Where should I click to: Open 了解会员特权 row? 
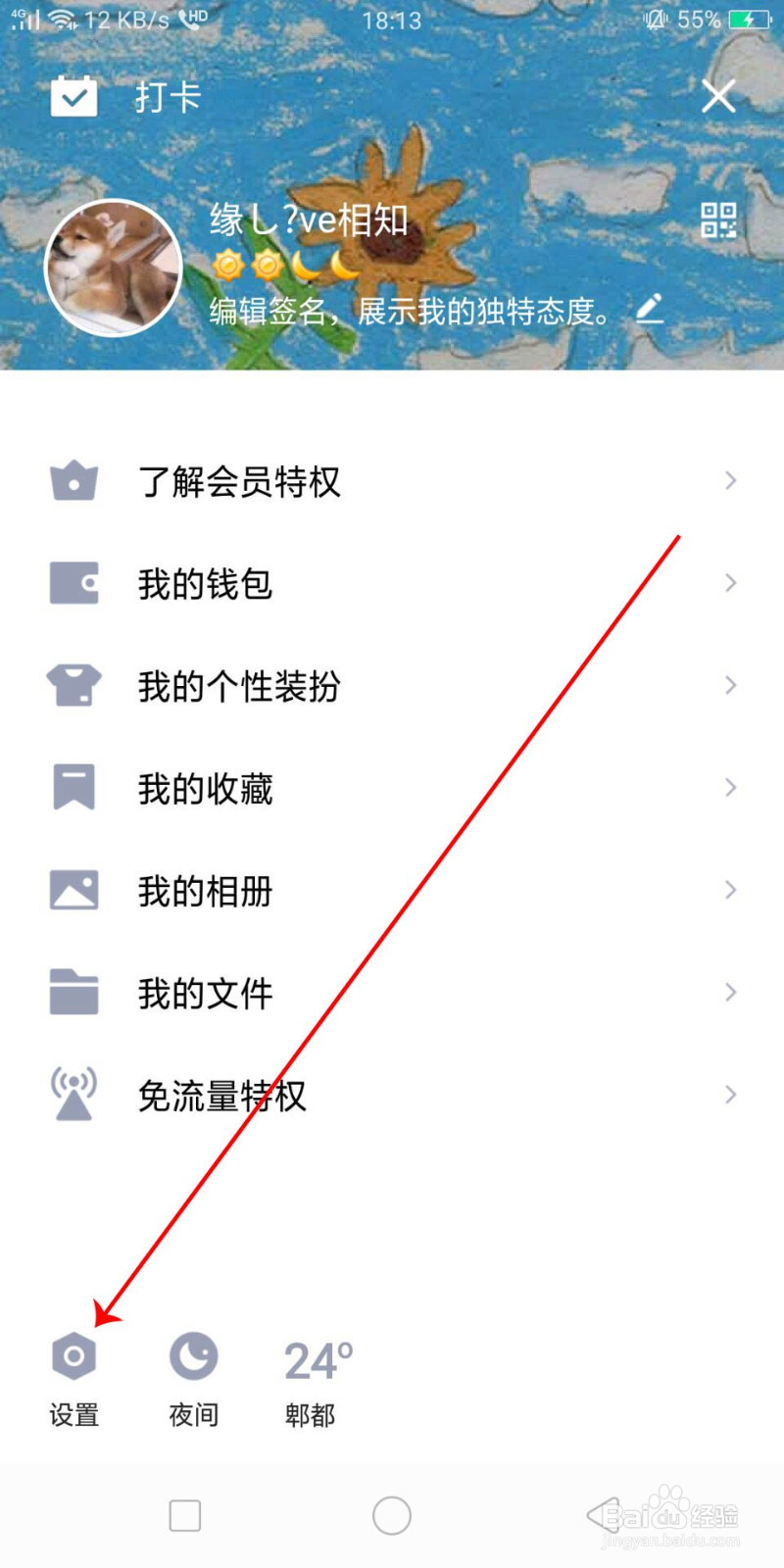tap(392, 481)
